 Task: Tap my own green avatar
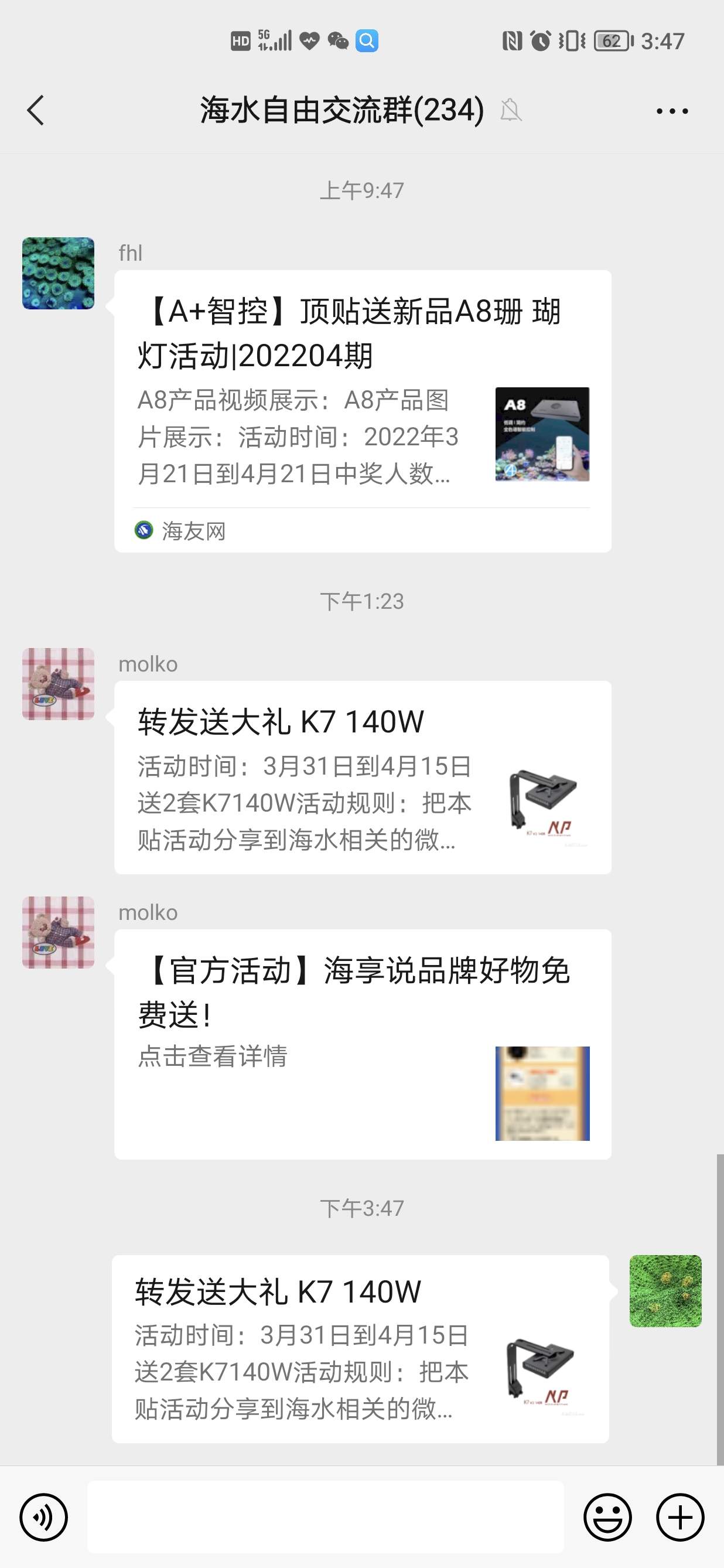click(665, 1290)
